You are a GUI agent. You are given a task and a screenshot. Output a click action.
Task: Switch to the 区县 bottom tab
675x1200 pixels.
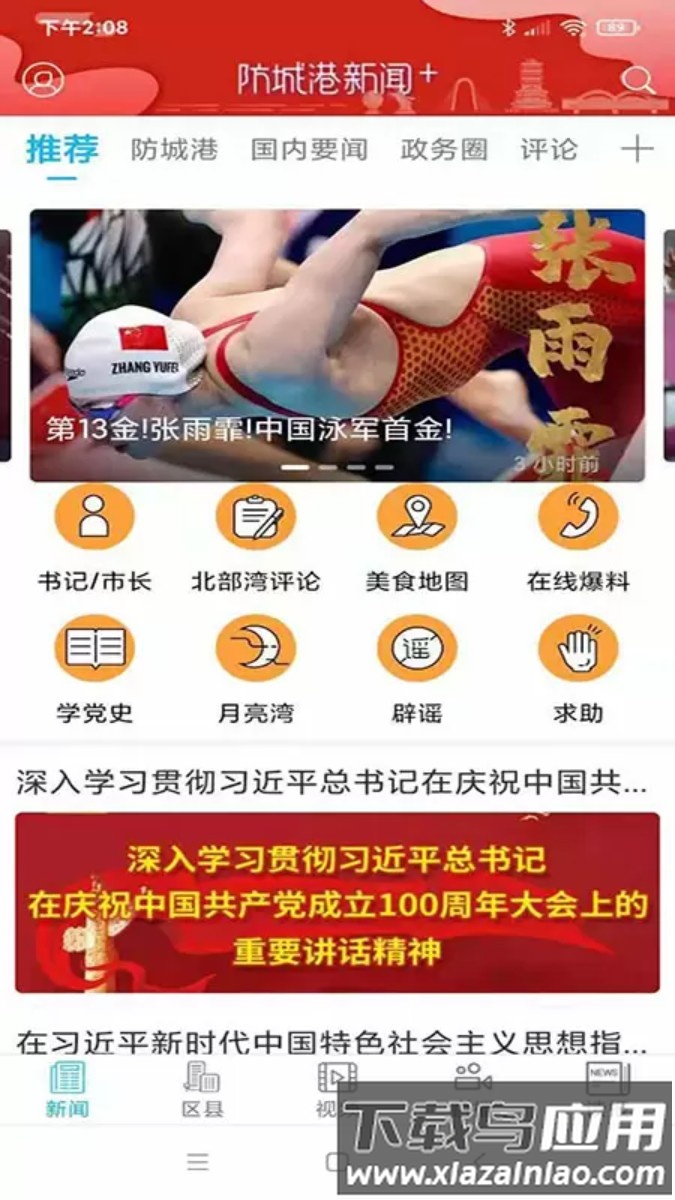pyautogui.click(x=202, y=1090)
